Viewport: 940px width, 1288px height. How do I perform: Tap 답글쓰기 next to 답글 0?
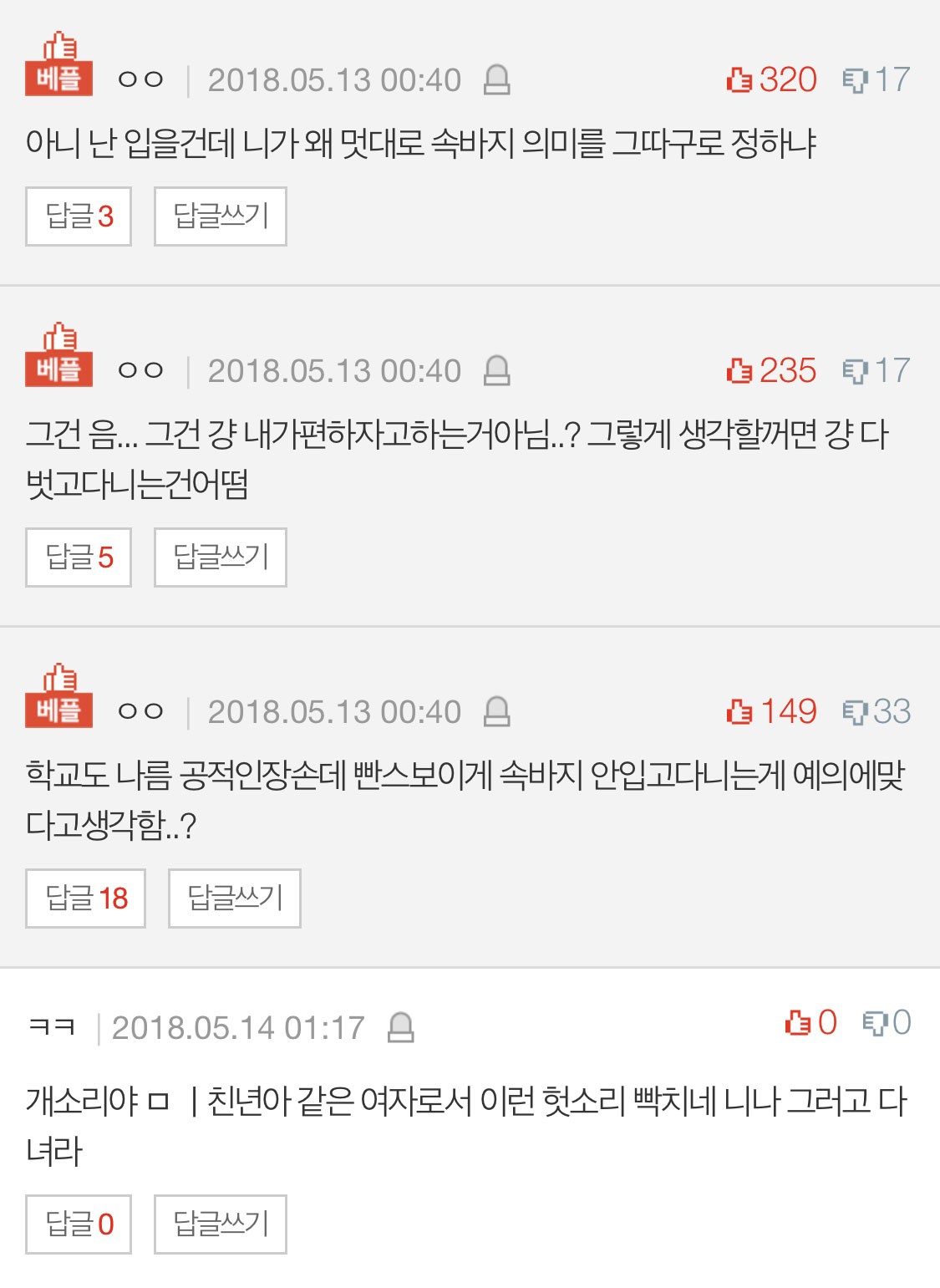221,1224
